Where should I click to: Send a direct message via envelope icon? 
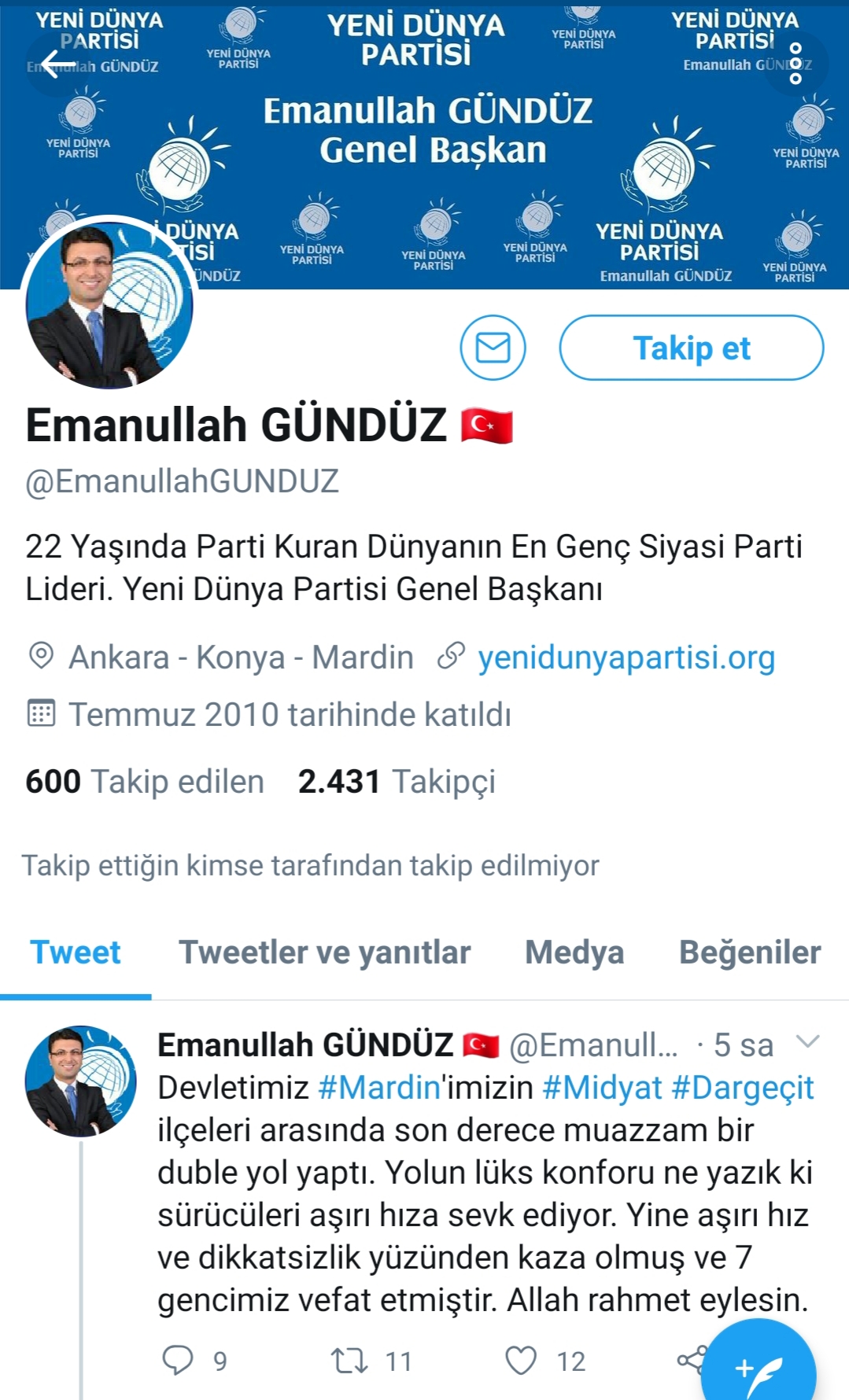[x=493, y=348]
